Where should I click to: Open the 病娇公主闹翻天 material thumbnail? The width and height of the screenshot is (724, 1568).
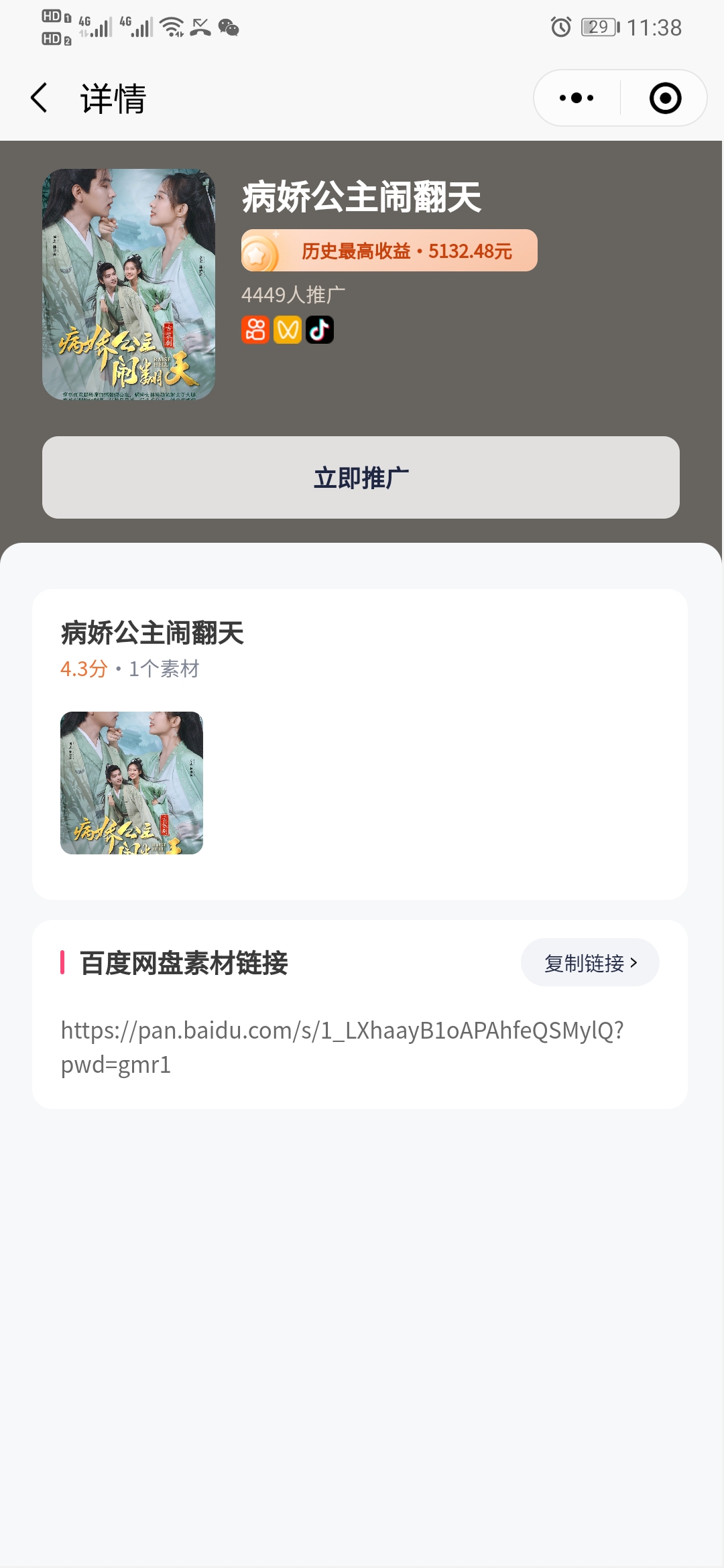(131, 784)
